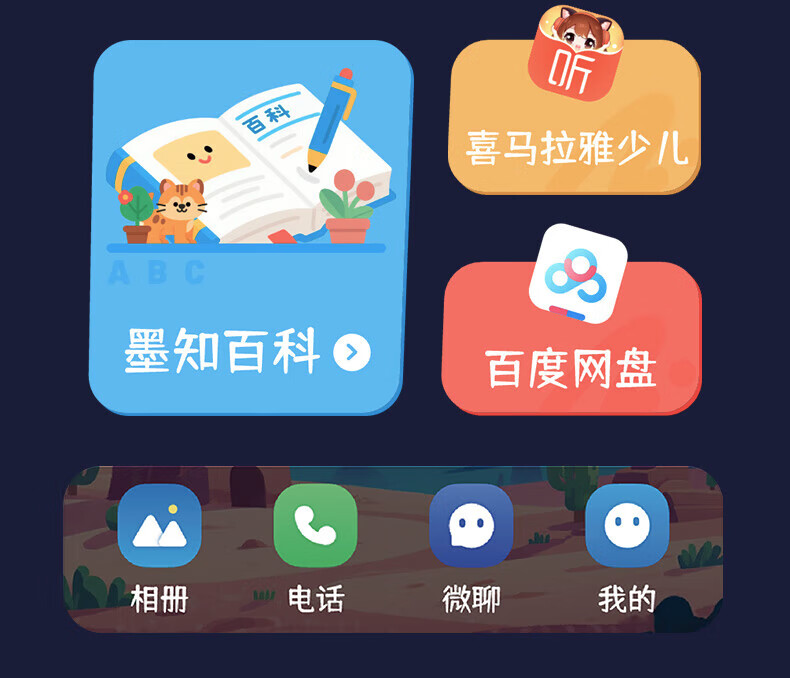Open the 墨知百科 encyclopedia card
Viewport: 790px width, 678px height.
tap(250, 227)
